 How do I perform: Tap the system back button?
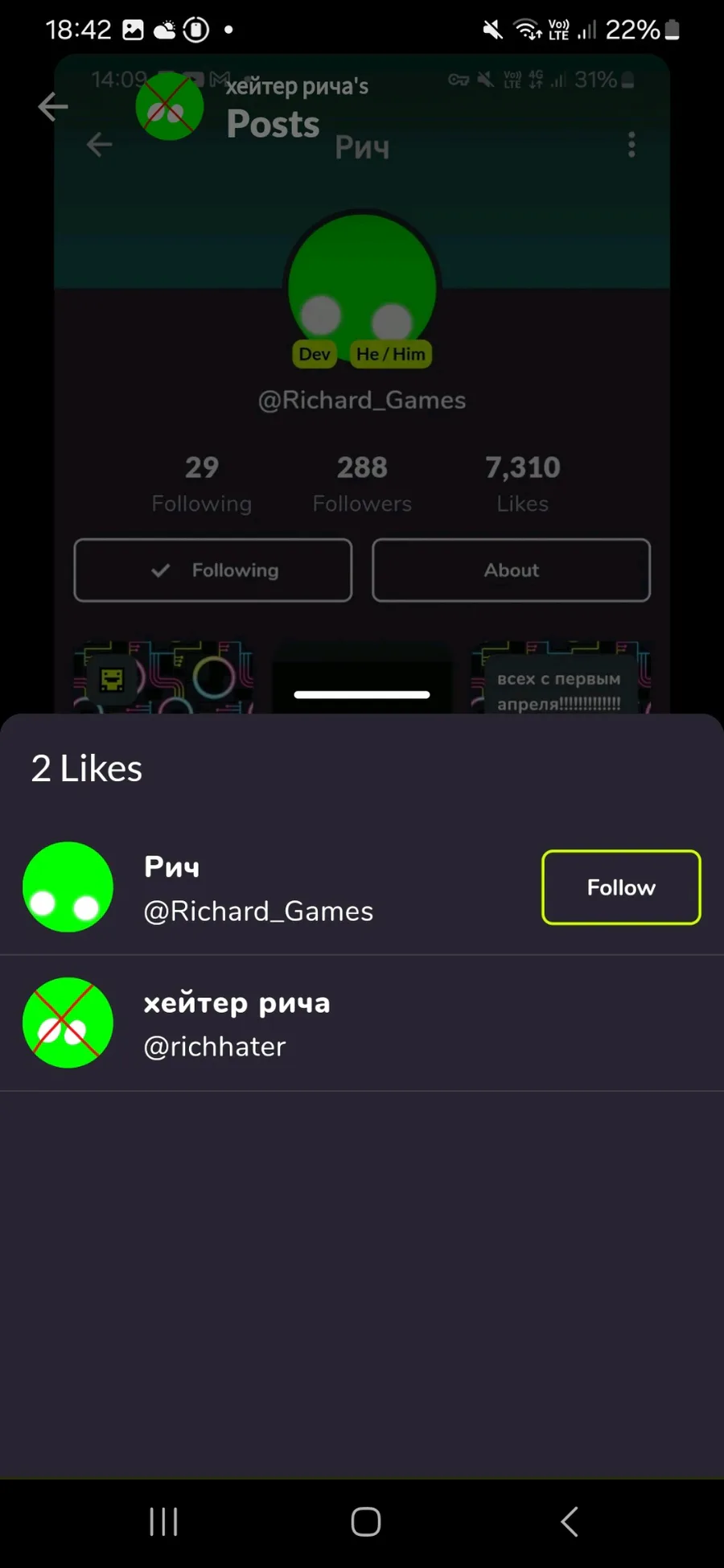pos(569,1521)
